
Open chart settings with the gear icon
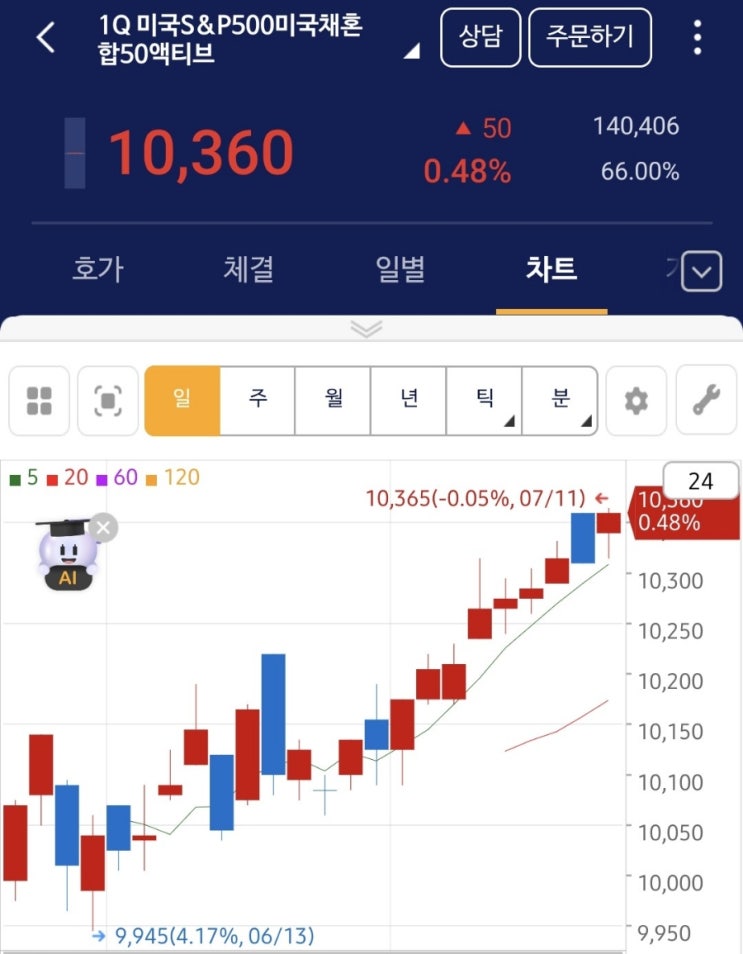click(637, 400)
